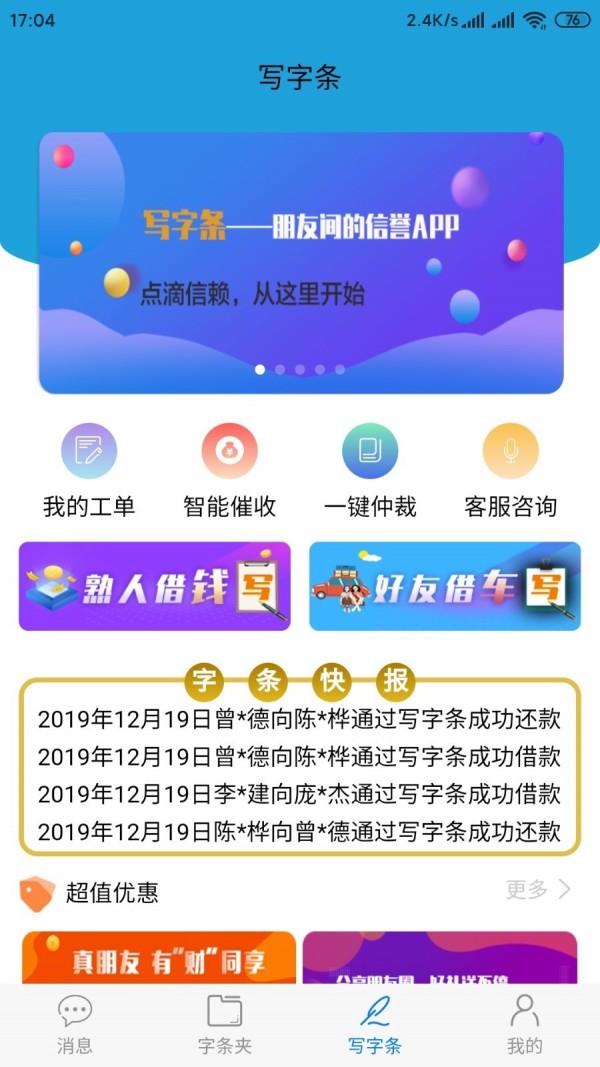Go to the 我的 tab
600x1067 pixels.
coord(525,1025)
